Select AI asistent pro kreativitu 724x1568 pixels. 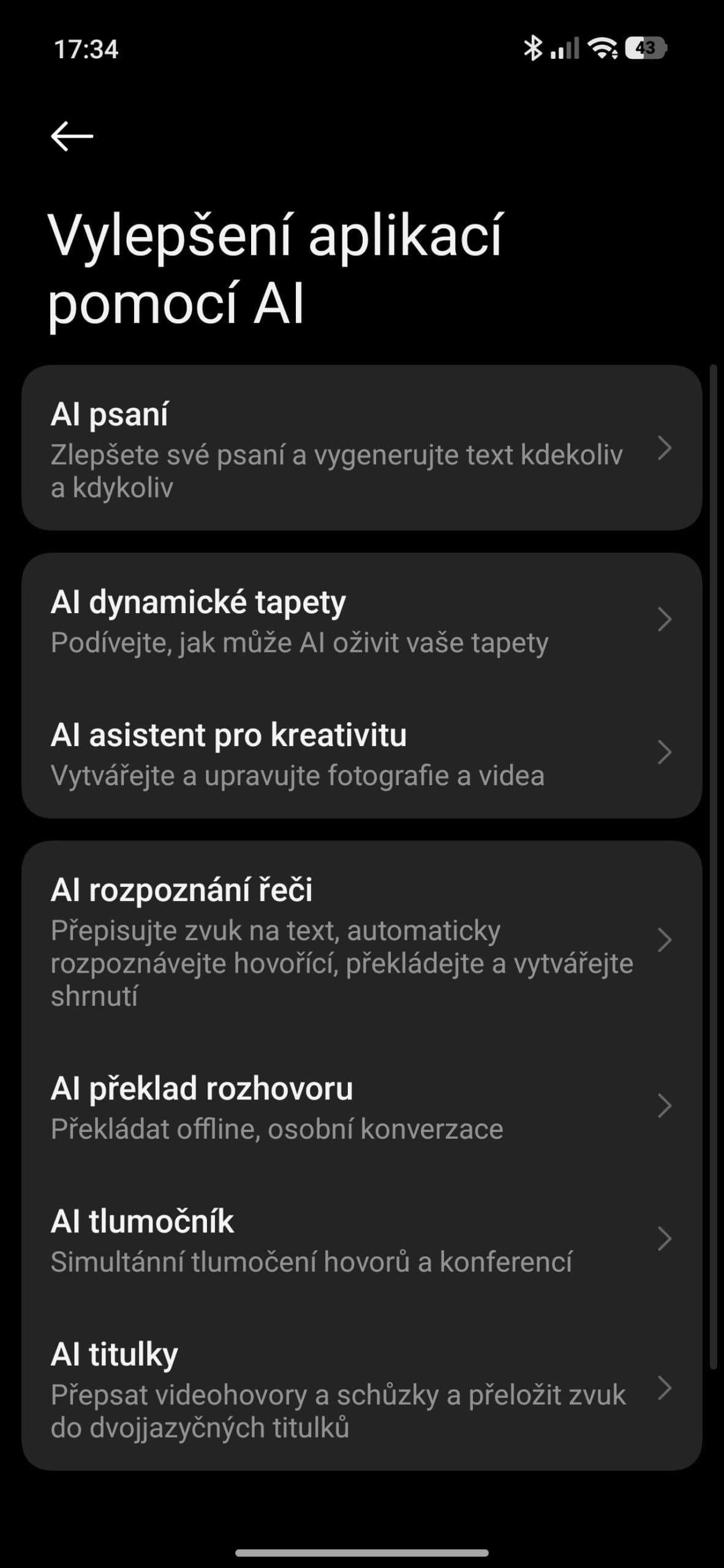click(x=361, y=753)
